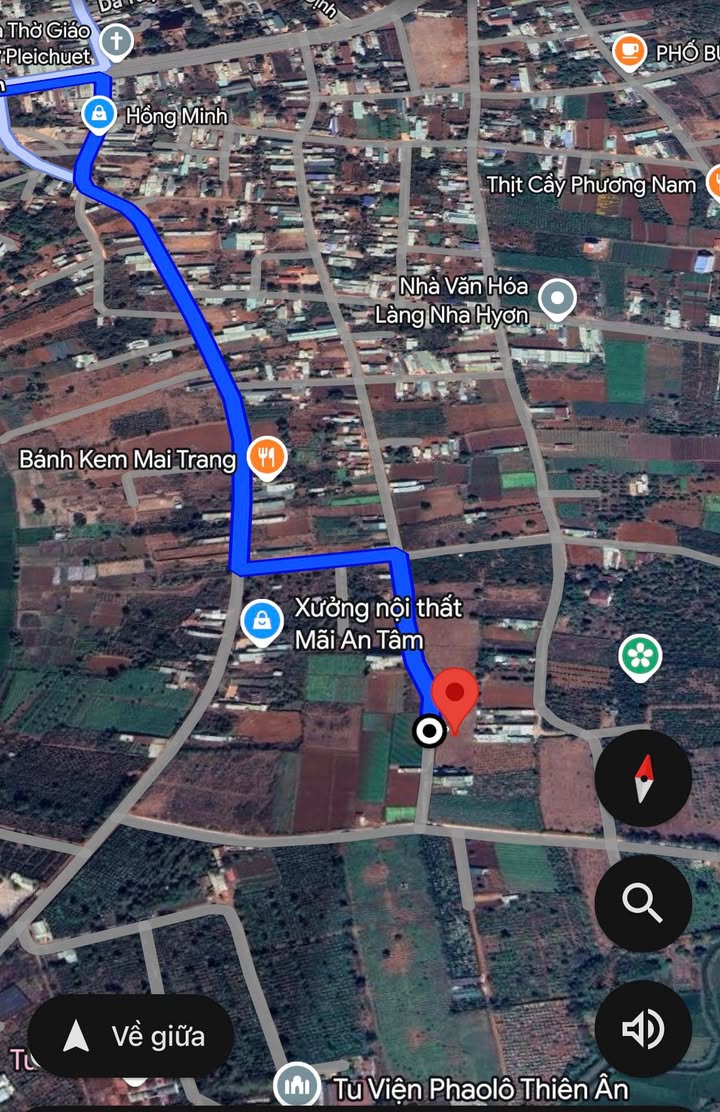View the Nhà Văn Hóa Làng Nha Hyơn place
The height and width of the screenshot is (1112, 720).
point(557,297)
